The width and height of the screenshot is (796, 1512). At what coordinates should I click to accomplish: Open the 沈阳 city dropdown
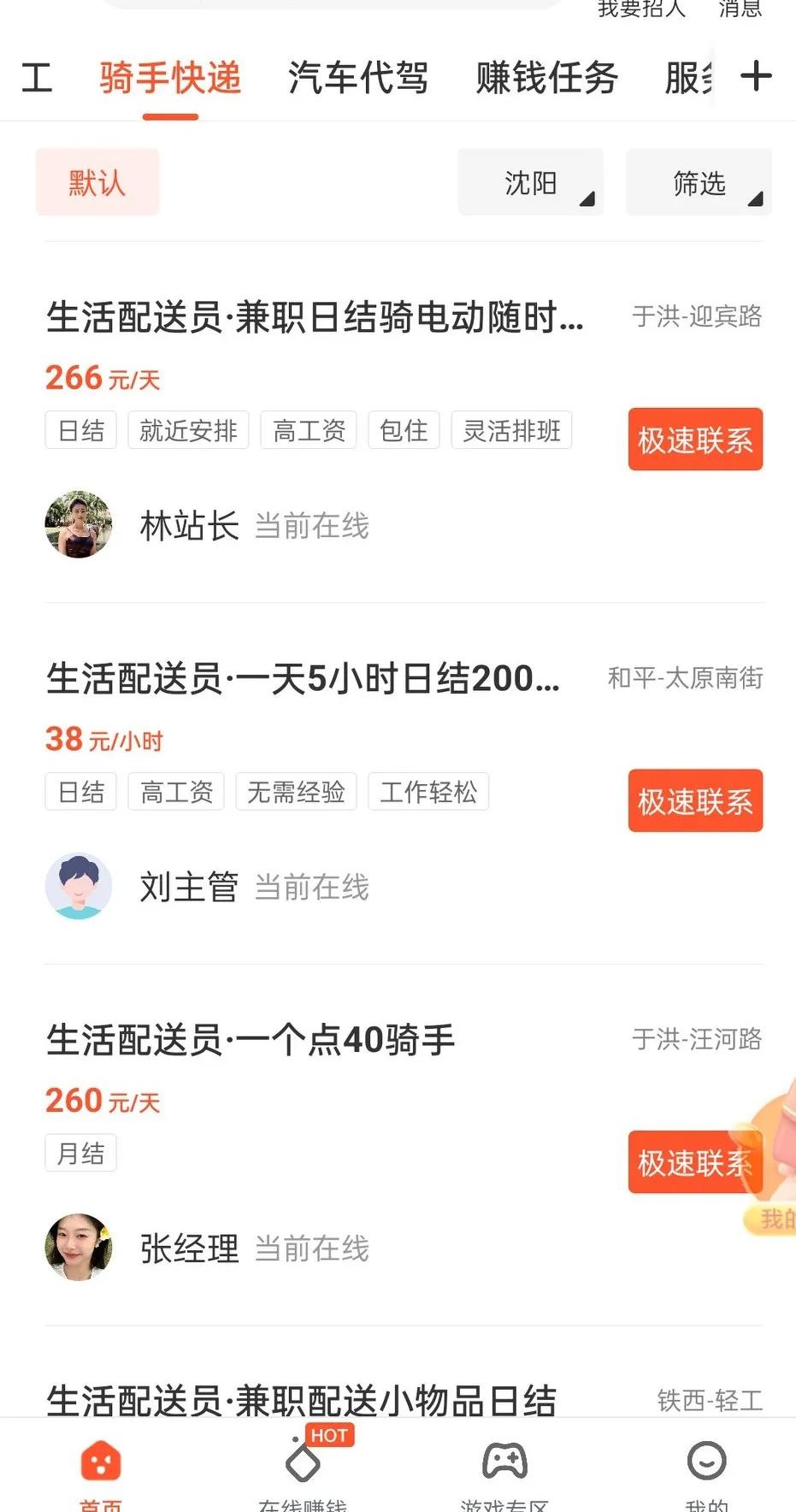pyautogui.click(x=529, y=181)
